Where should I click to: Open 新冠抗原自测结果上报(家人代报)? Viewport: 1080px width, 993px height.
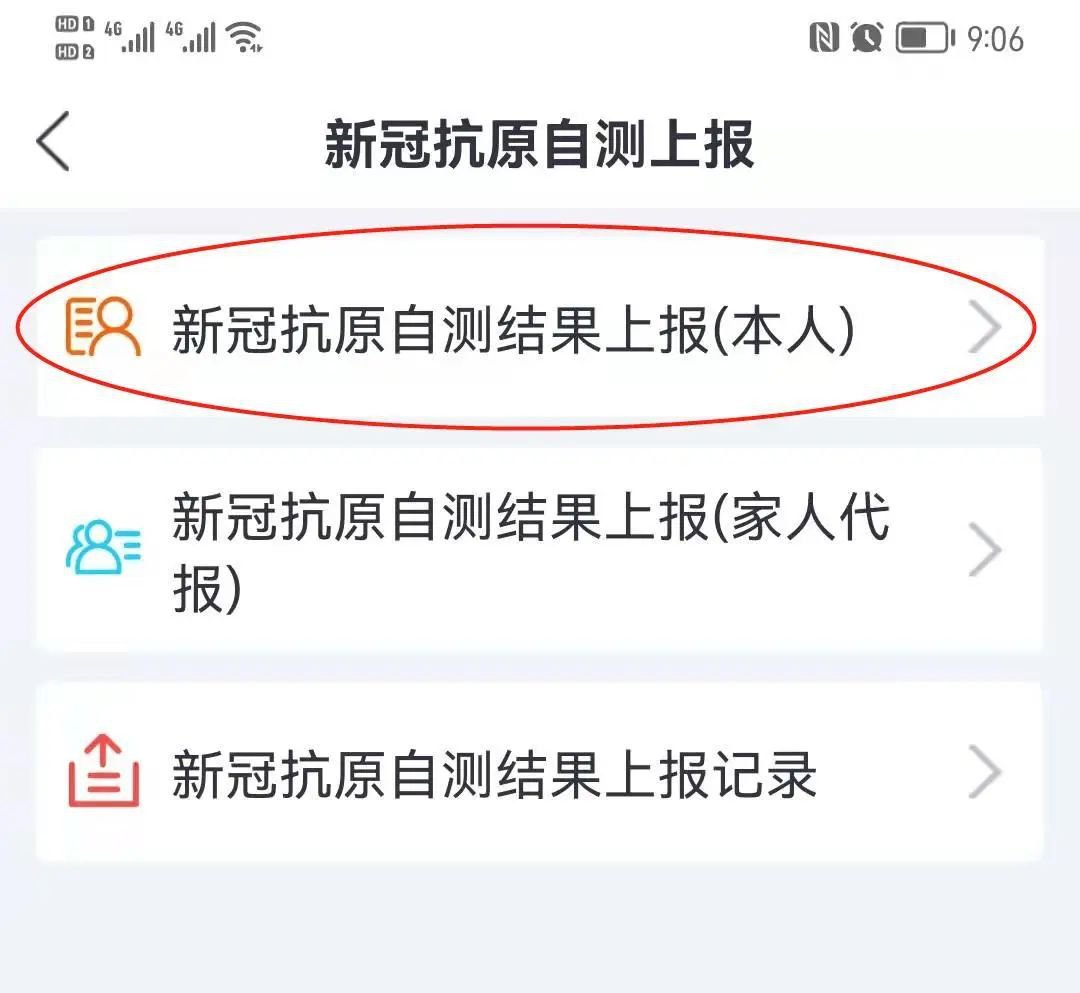(x=540, y=550)
